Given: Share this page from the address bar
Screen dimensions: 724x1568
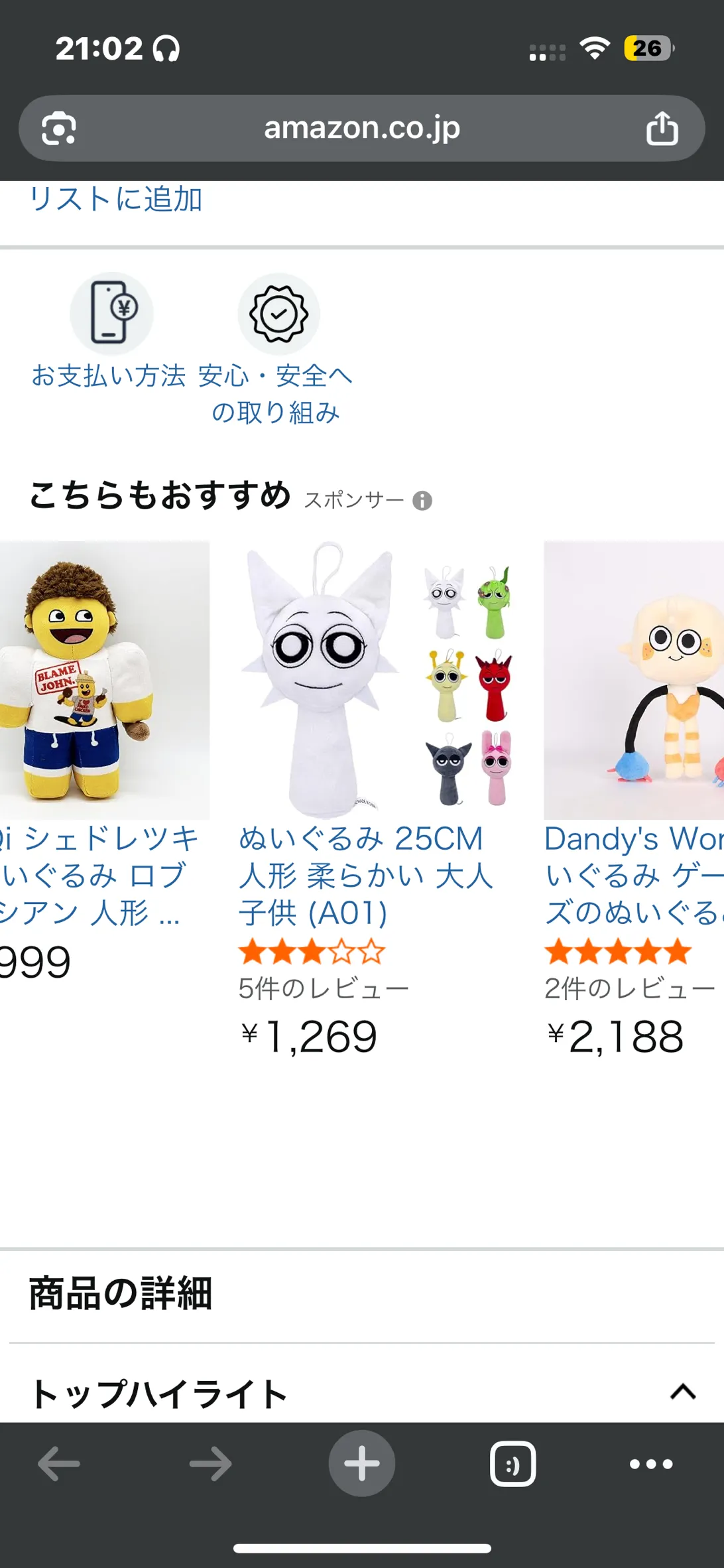Looking at the screenshot, I should pos(662,128).
